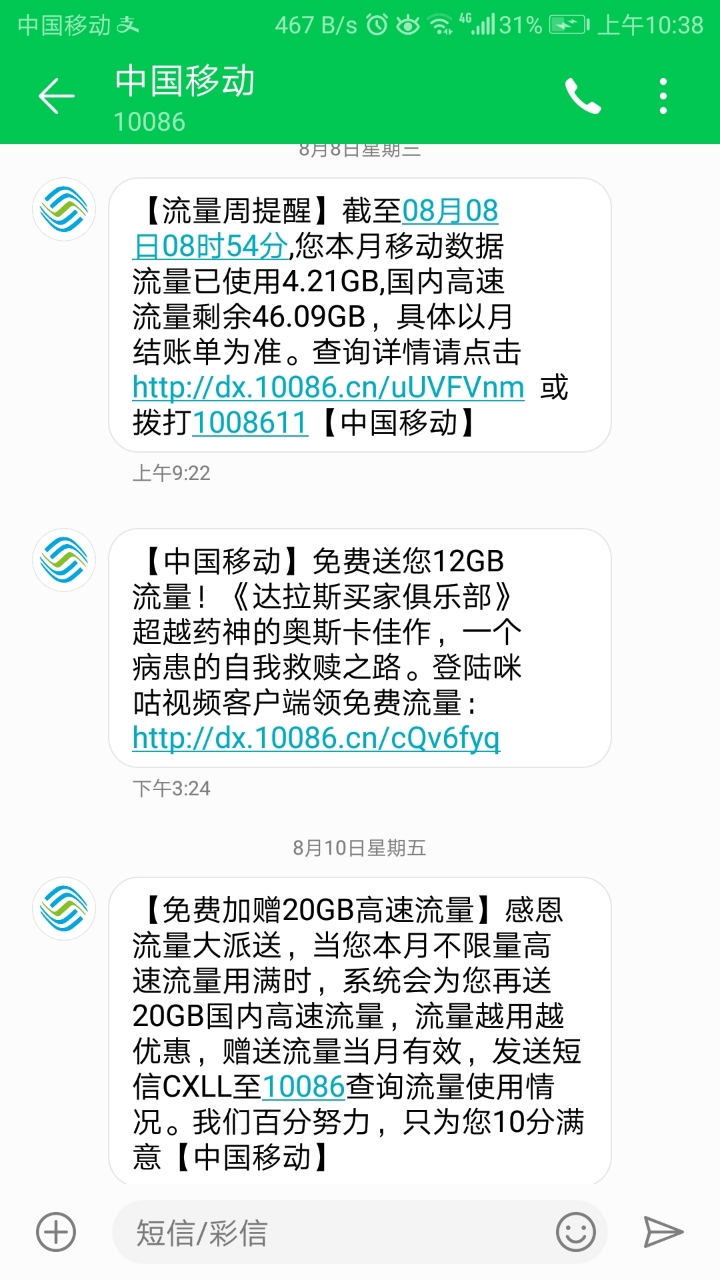Tap the 短信/彩信 text input field
This screenshot has width=720, height=1280.
coord(300,1233)
